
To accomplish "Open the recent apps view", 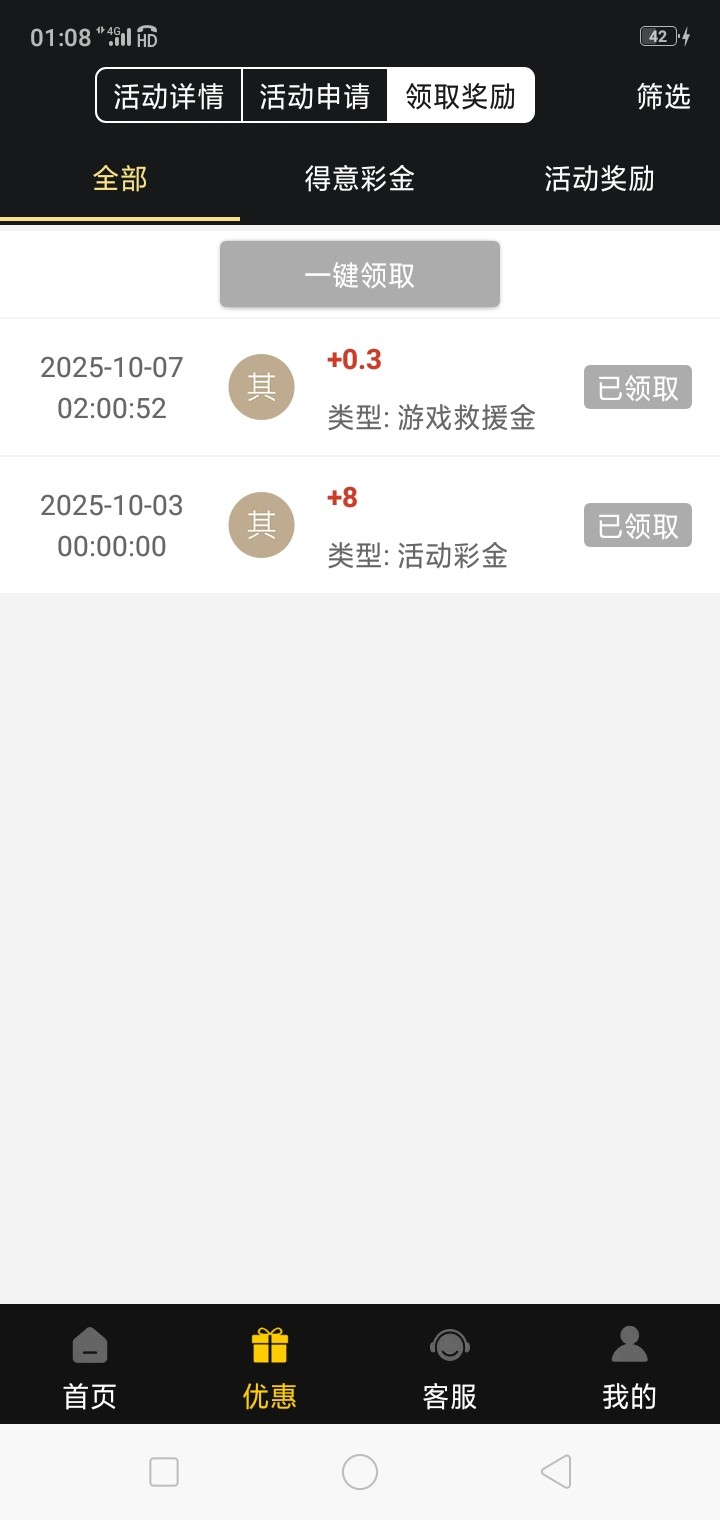I will point(164,1472).
